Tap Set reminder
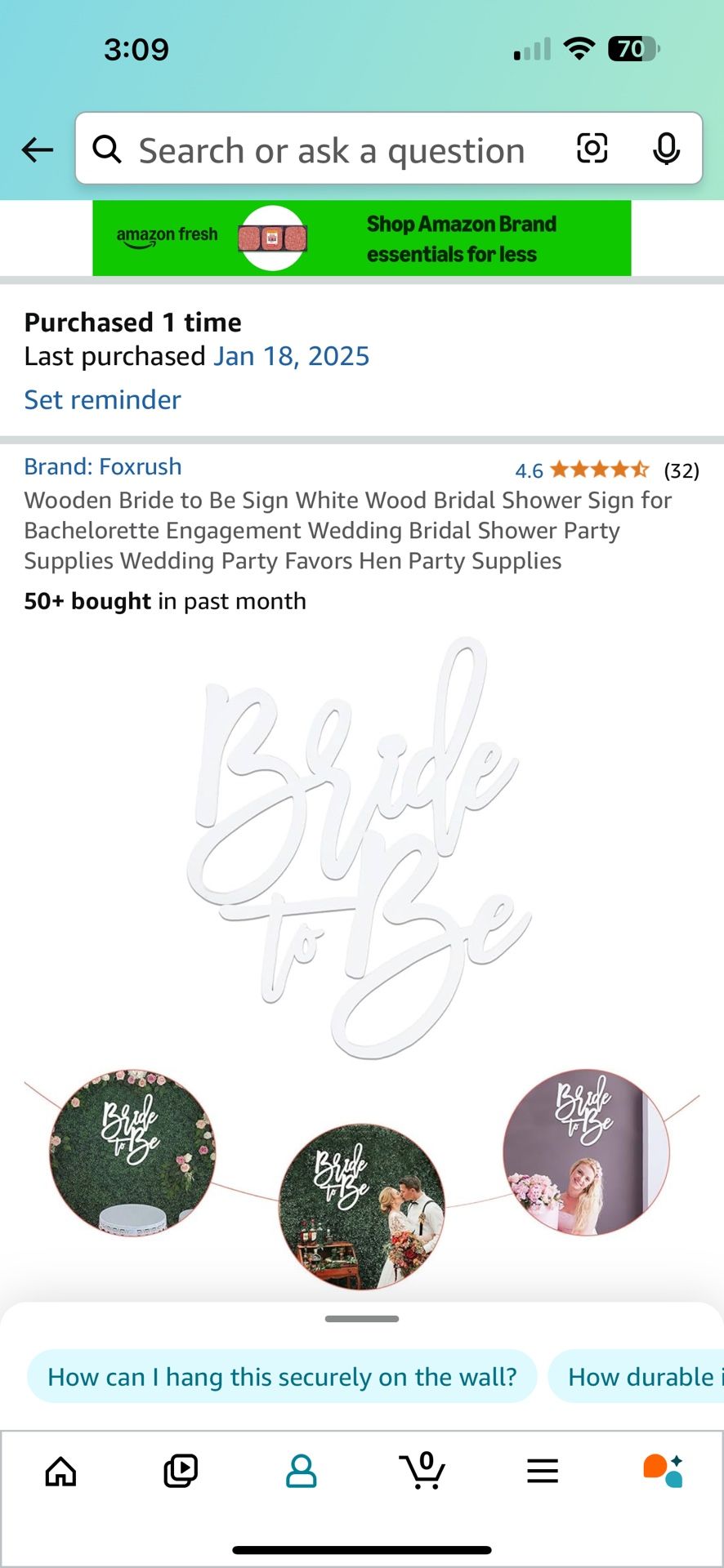The image size is (724, 1568). (x=102, y=399)
